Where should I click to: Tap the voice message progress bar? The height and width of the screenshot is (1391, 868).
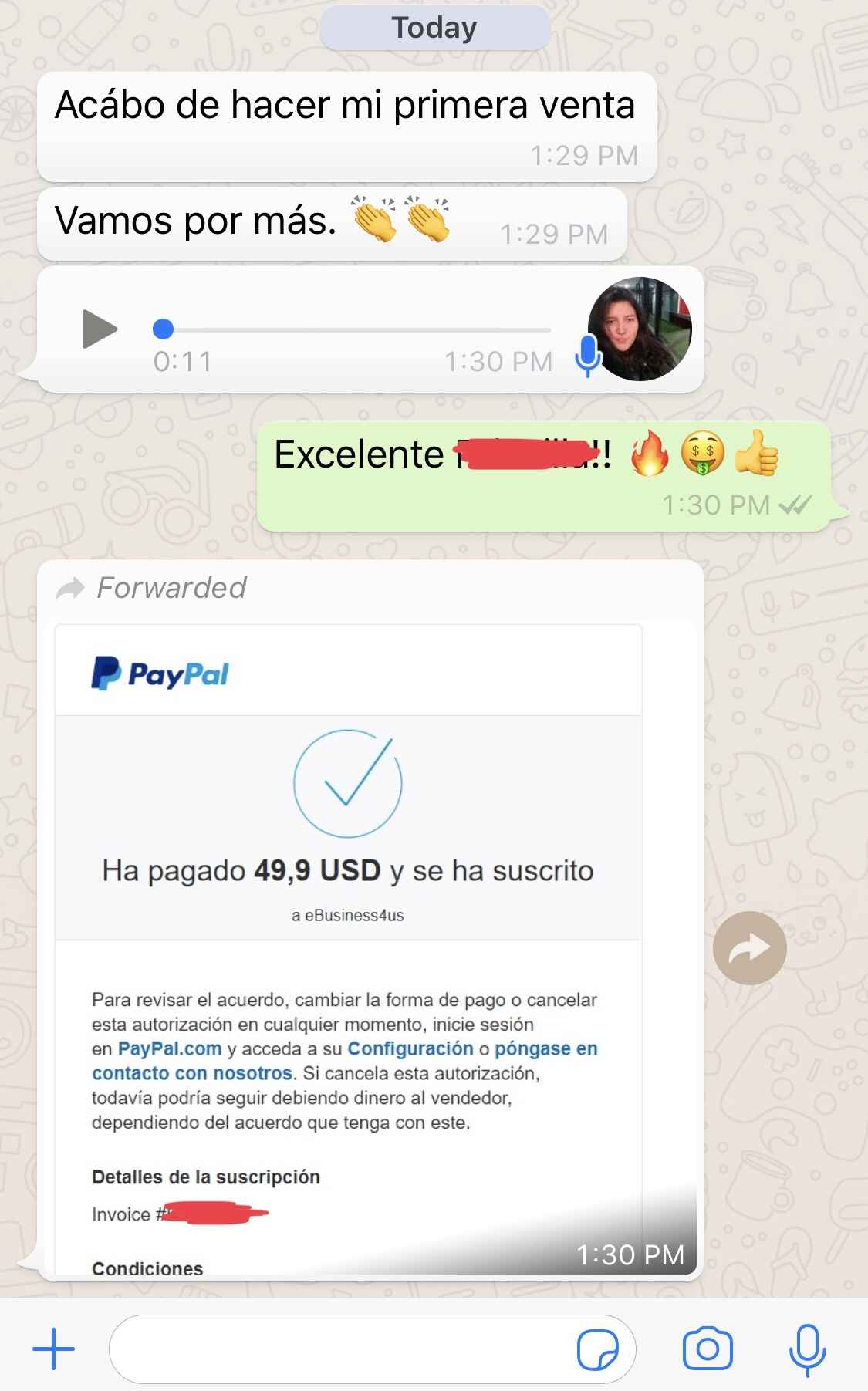(x=355, y=329)
